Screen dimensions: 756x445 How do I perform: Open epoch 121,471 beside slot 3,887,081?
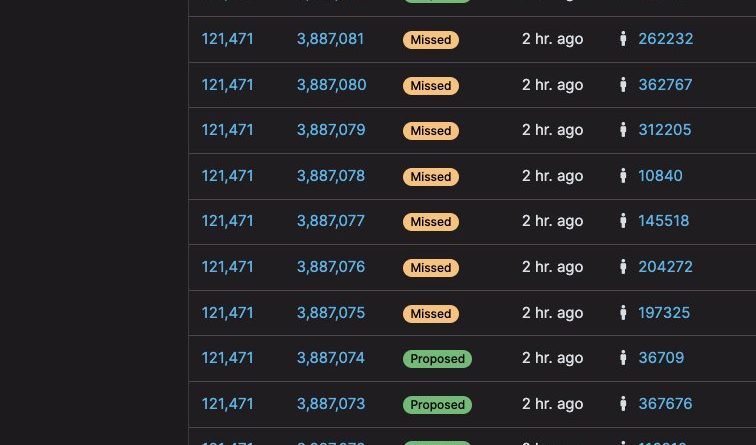click(x=227, y=39)
